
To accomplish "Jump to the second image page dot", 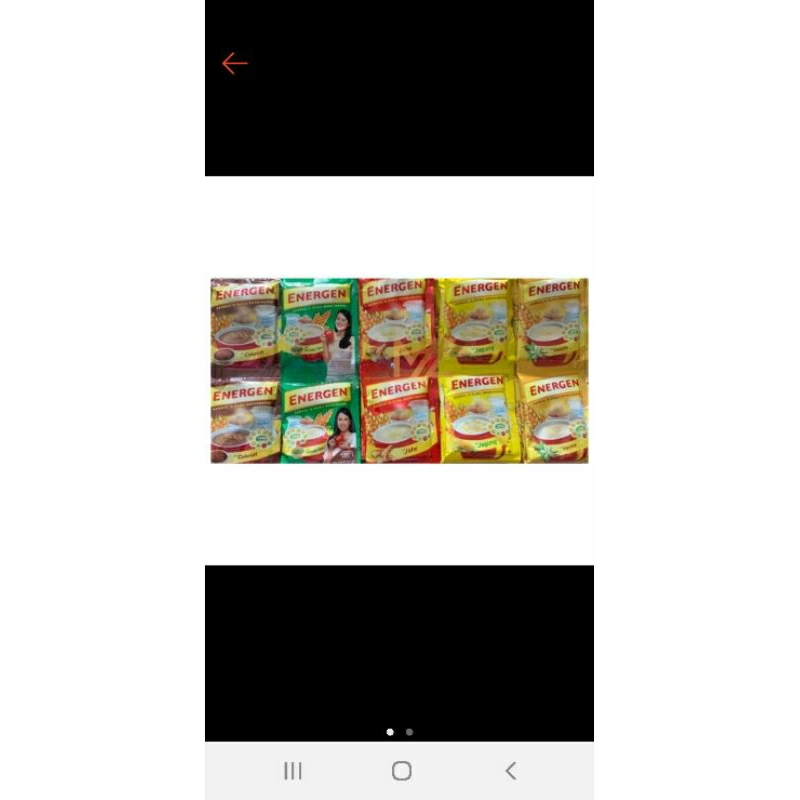I will pyautogui.click(x=409, y=732).
